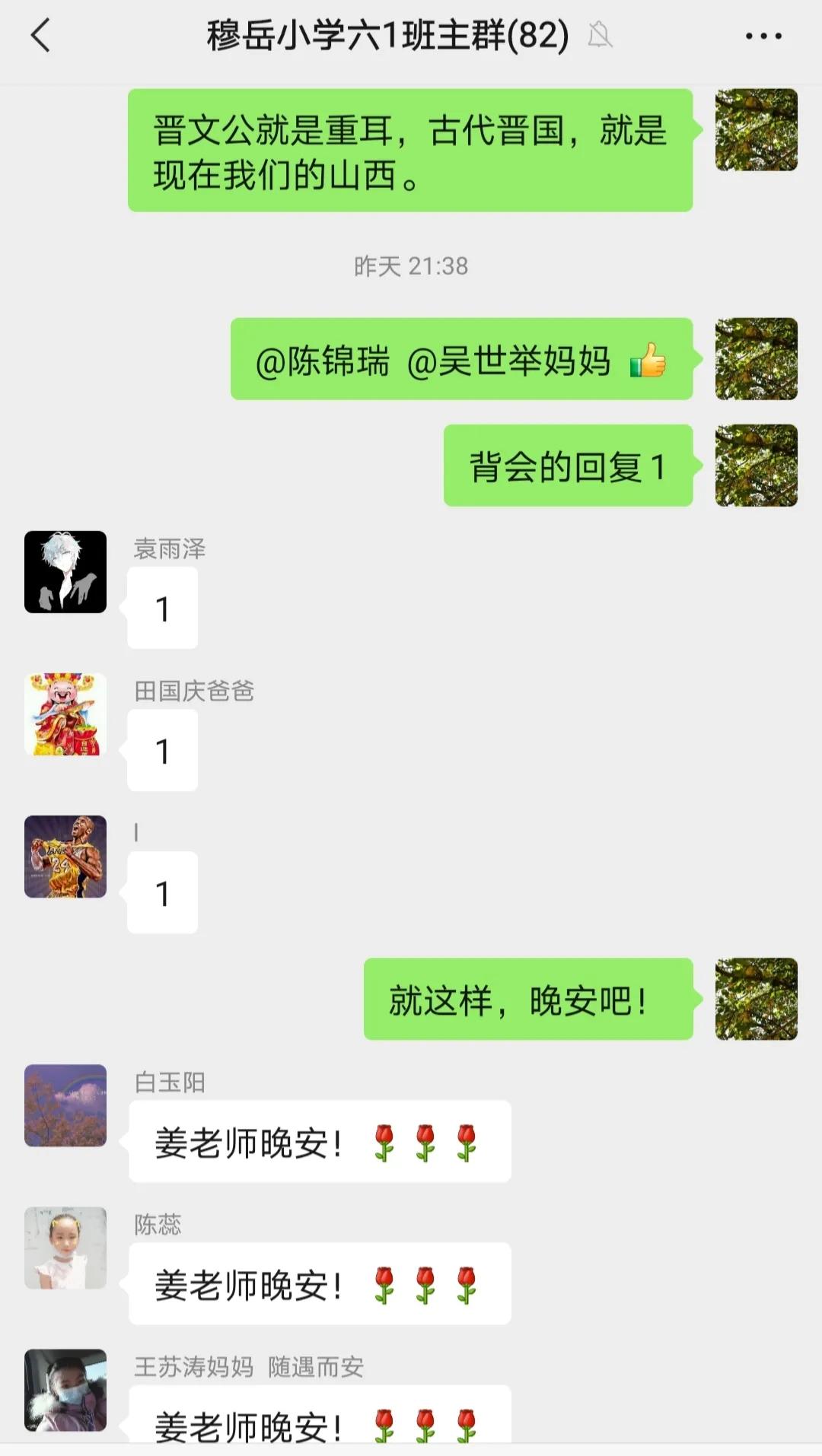This screenshot has width=822, height=1456.
Task: Open 陈蕊's profile picture
Action: (x=65, y=1248)
